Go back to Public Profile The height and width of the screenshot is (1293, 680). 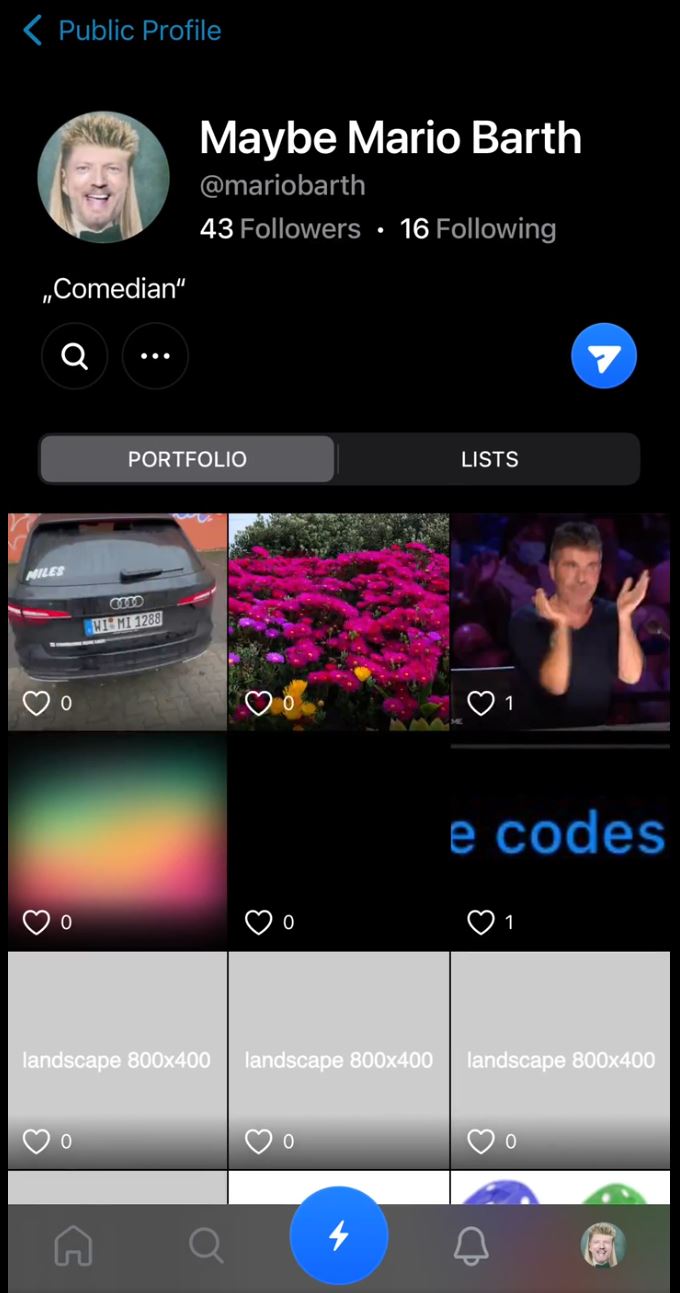coord(120,31)
